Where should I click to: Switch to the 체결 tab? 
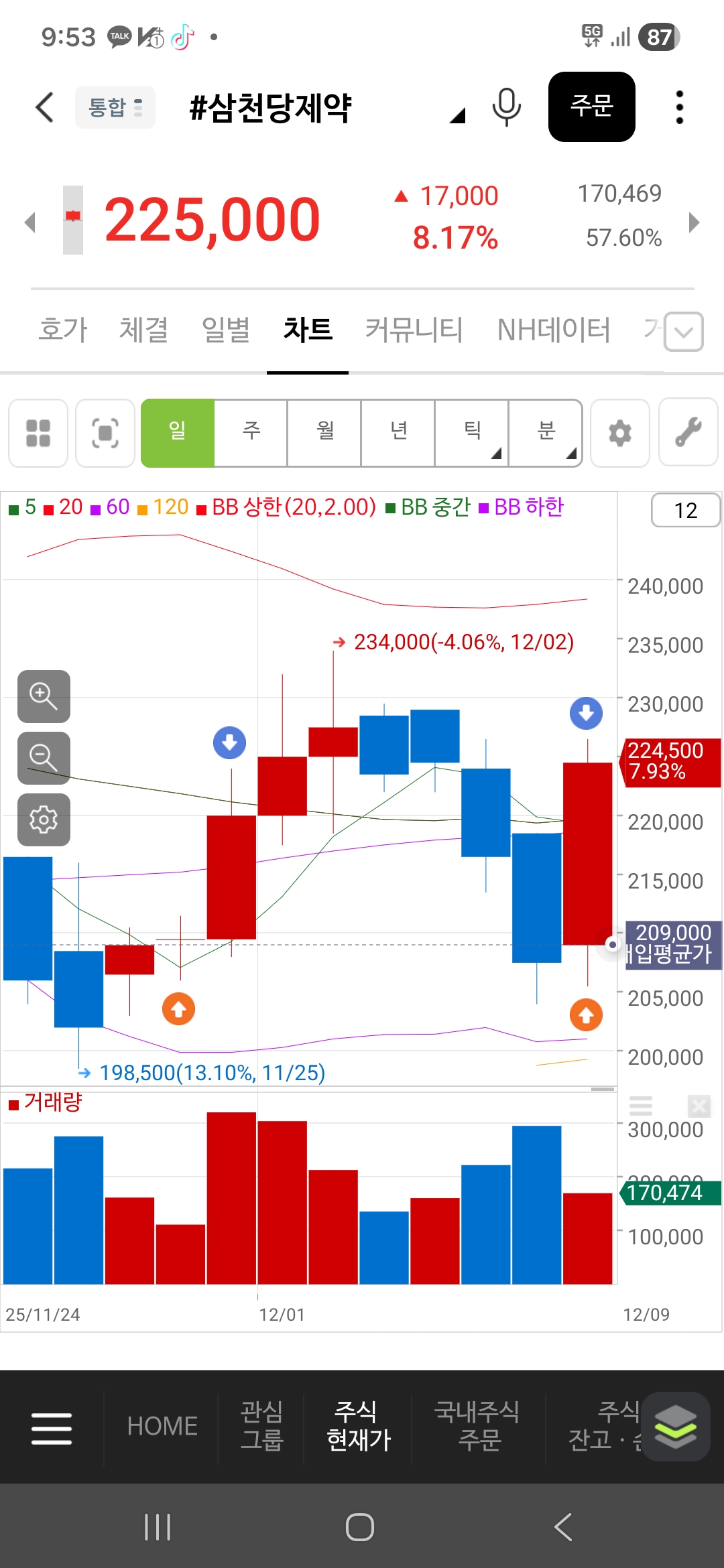click(143, 330)
